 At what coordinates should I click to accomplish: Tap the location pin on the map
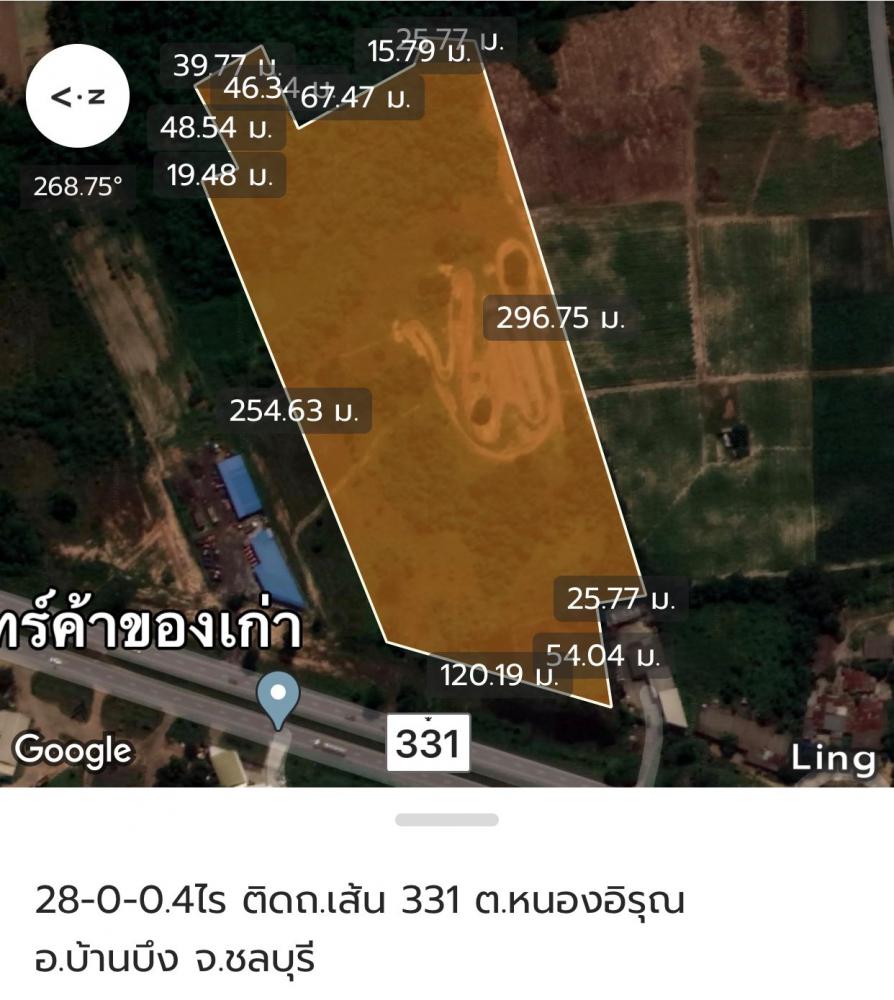[278, 699]
